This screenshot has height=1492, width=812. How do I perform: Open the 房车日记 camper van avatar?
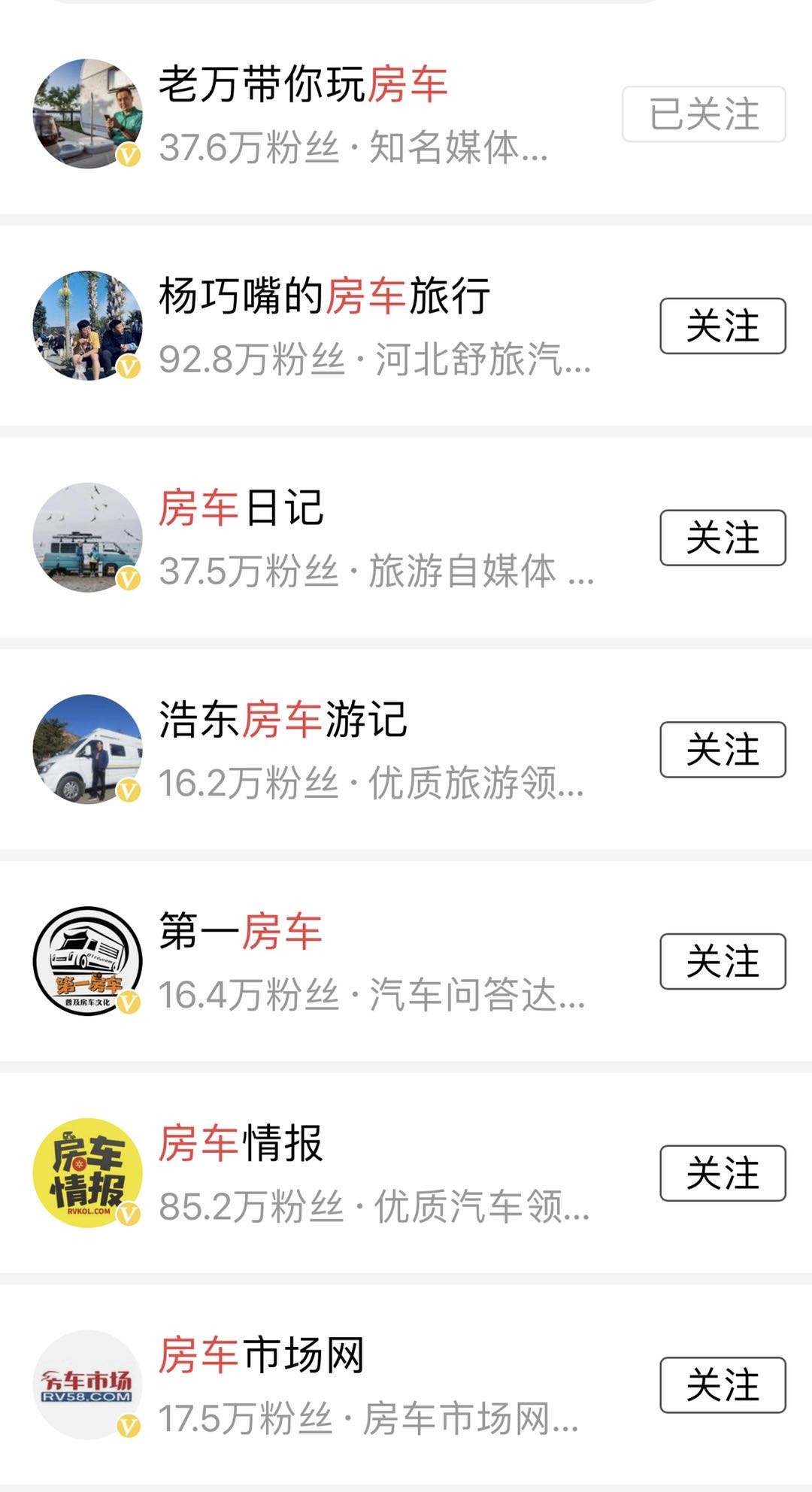point(86,538)
